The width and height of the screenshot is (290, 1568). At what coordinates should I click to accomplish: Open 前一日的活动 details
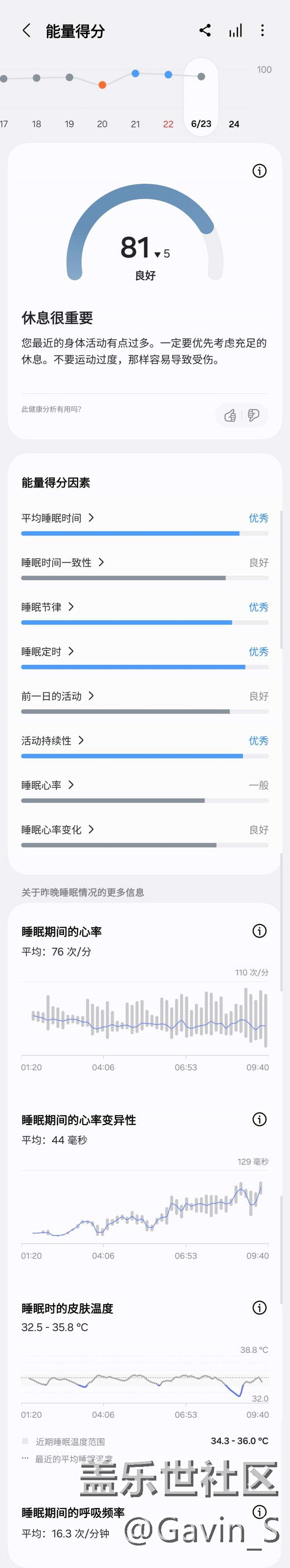(x=58, y=696)
